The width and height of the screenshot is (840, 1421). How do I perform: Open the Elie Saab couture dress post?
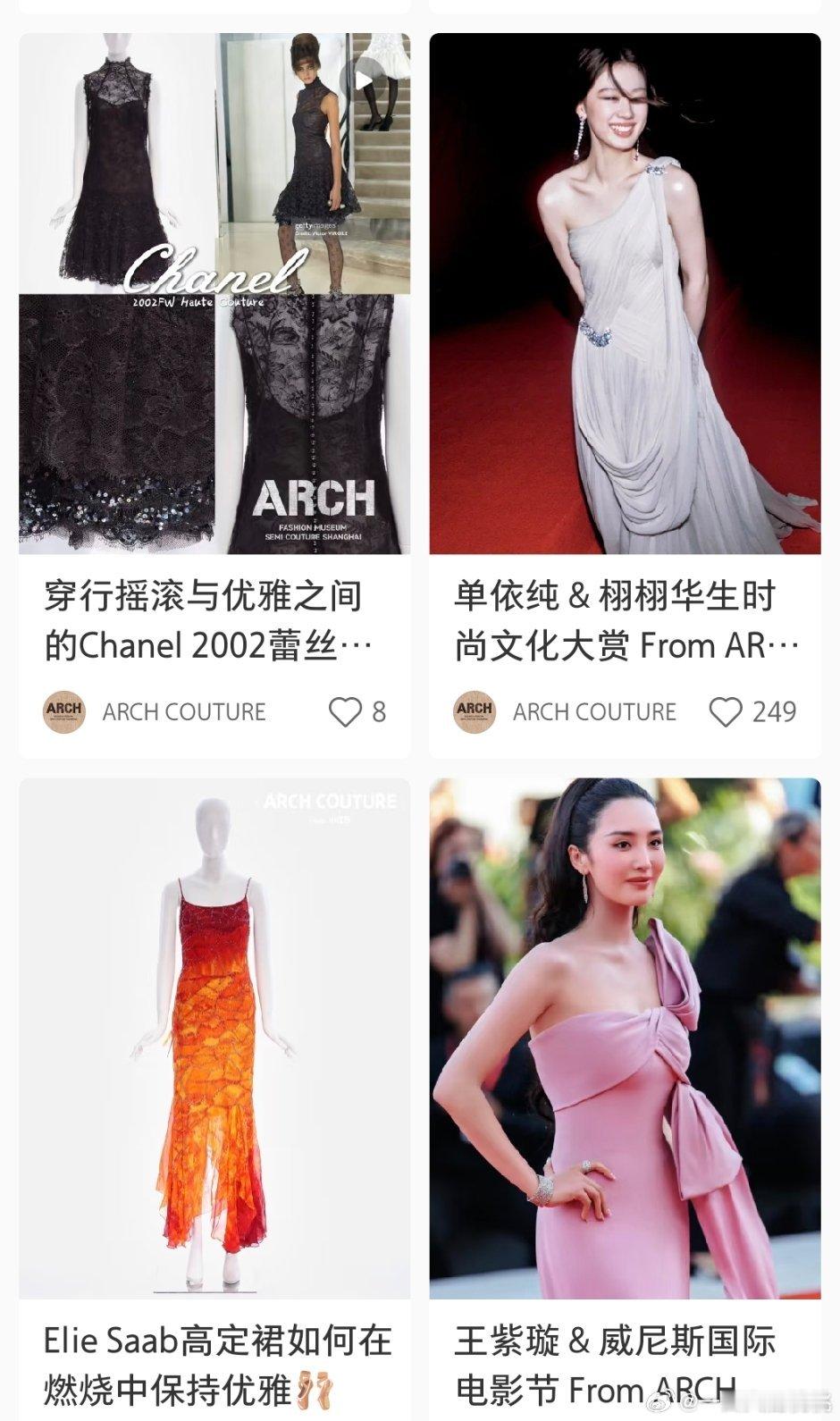(x=214, y=1037)
